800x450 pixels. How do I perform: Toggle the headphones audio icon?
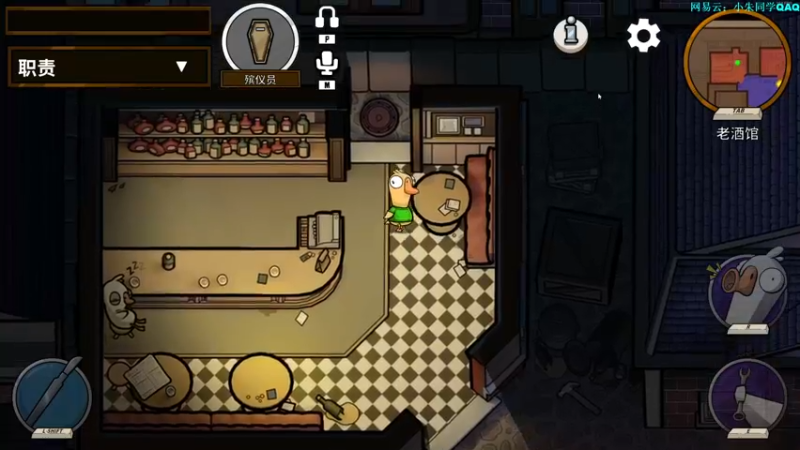tap(327, 18)
